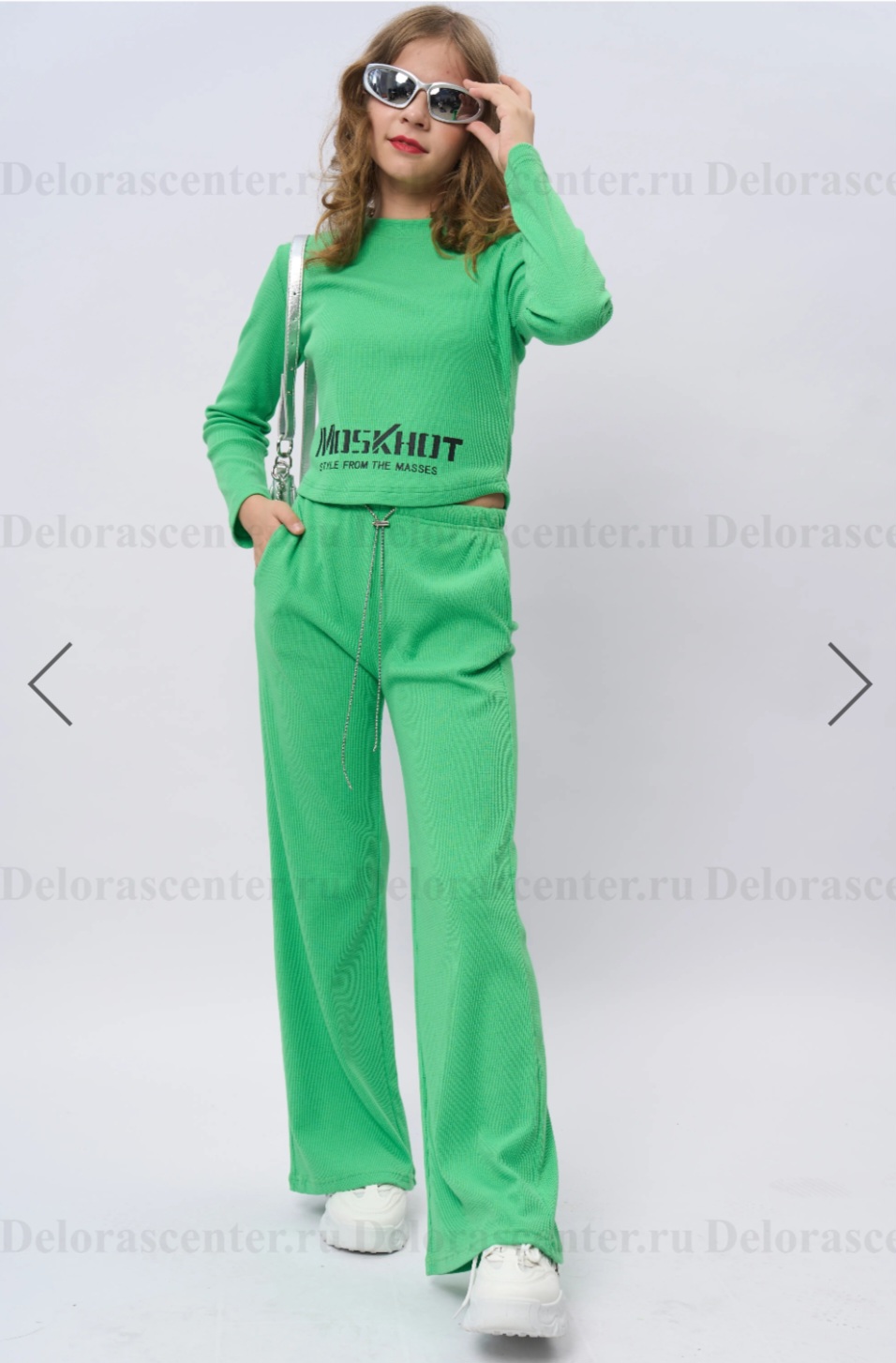
Task: Go to the previous product photo
Action: pyautogui.click(x=51, y=683)
